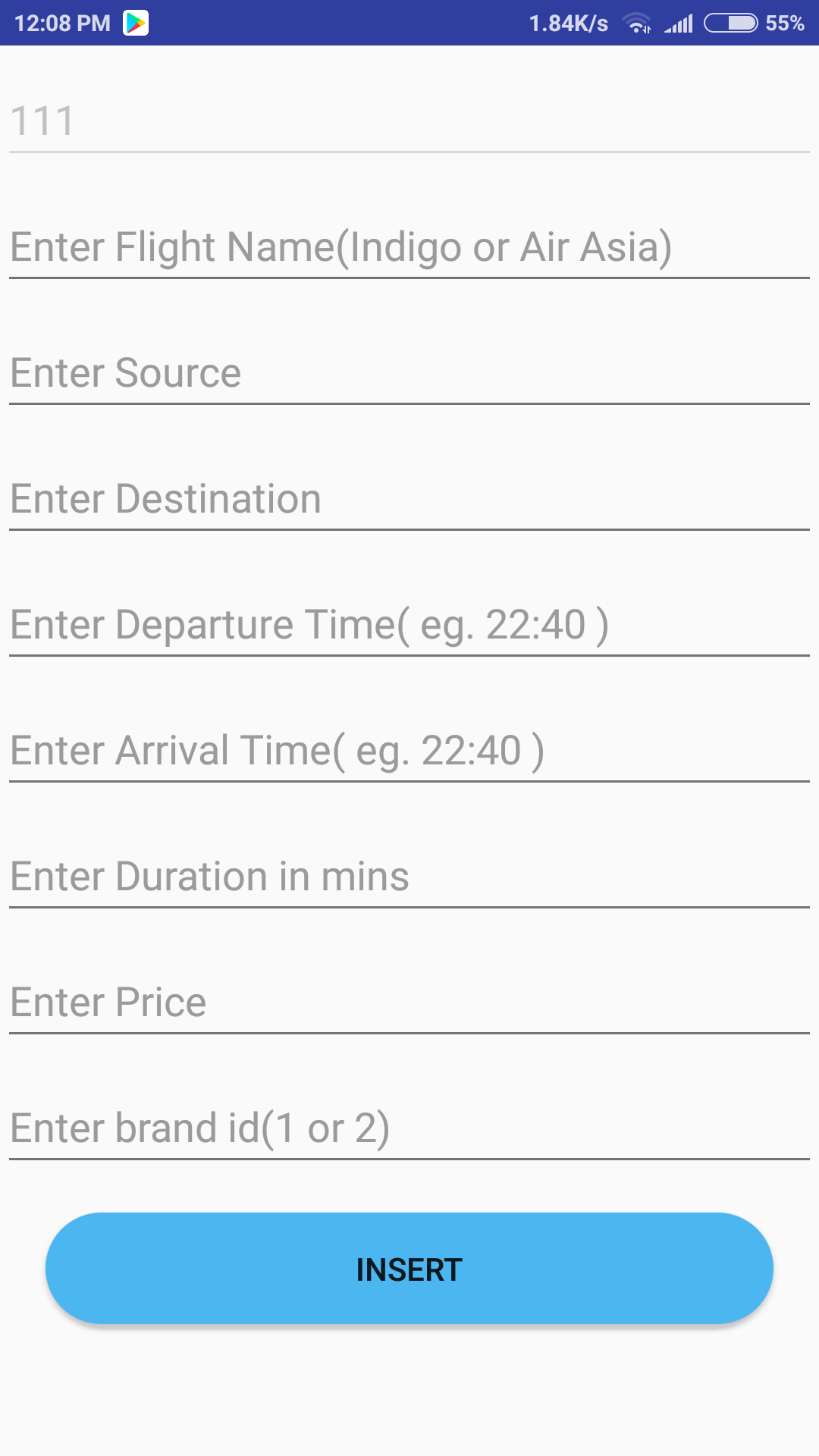The height and width of the screenshot is (1456, 819).
Task: Click the Enter Duration in mins field
Action: coord(409,876)
